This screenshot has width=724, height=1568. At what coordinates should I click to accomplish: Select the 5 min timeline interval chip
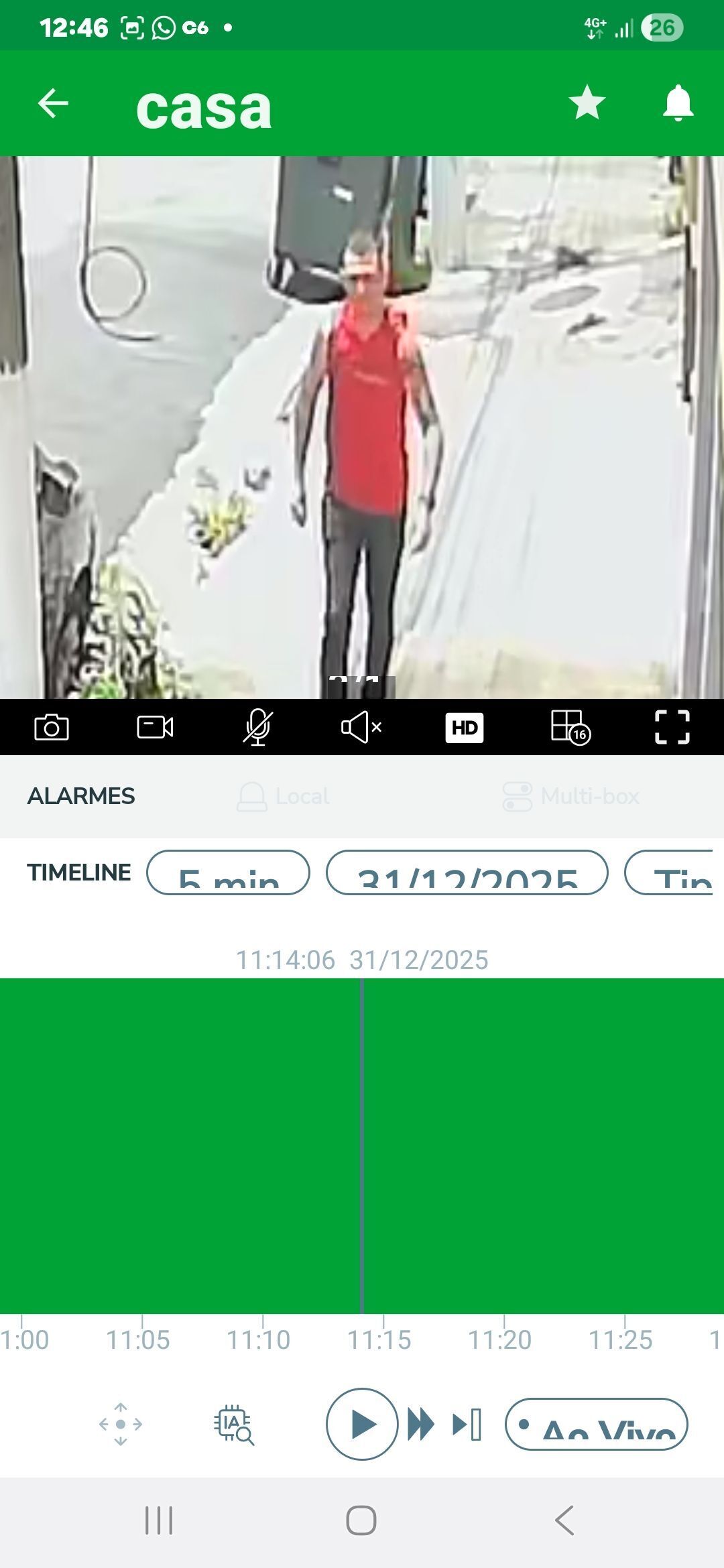coord(228,872)
